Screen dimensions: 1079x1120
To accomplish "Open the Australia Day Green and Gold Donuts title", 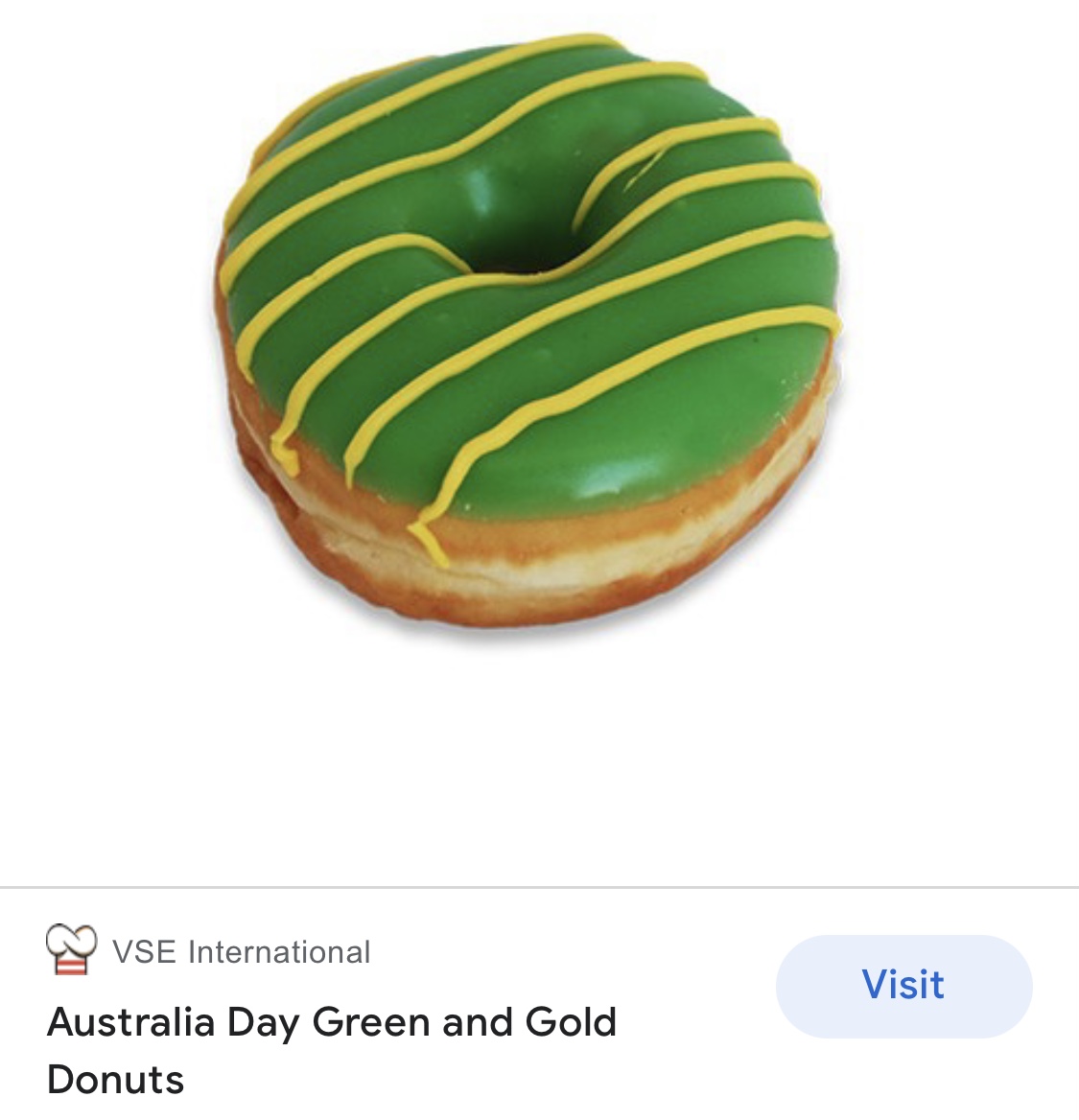I will [331, 1050].
